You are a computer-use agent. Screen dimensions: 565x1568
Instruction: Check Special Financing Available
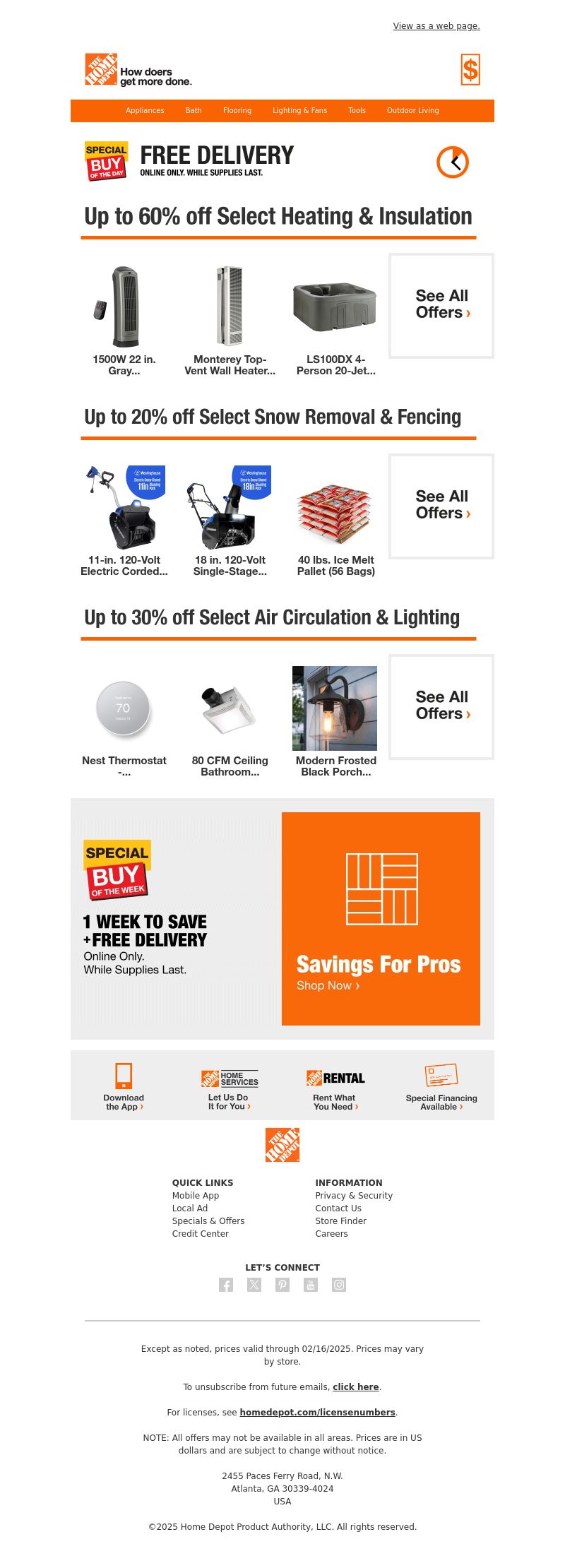coord(441,1088)
